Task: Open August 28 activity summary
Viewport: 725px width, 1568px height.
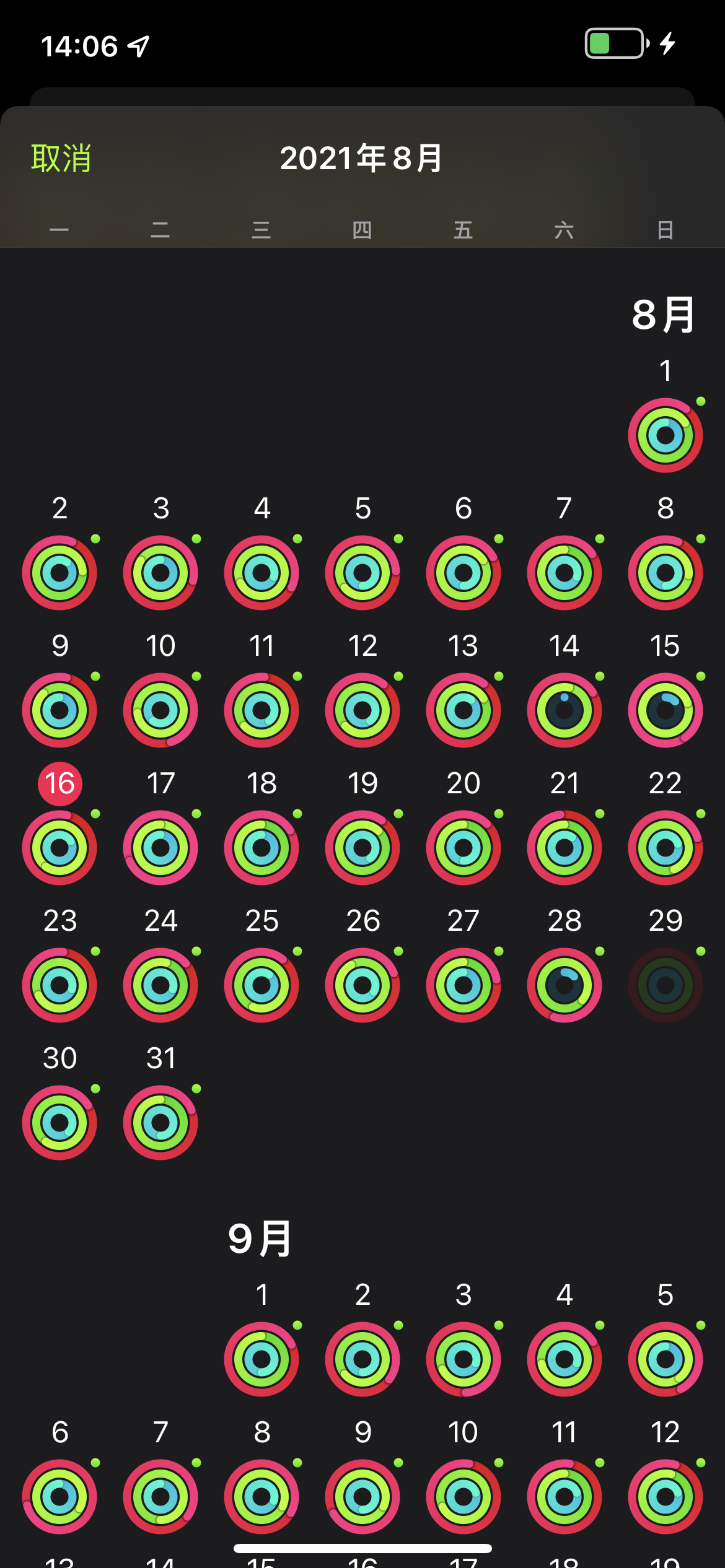Action: tap(564, 985)
